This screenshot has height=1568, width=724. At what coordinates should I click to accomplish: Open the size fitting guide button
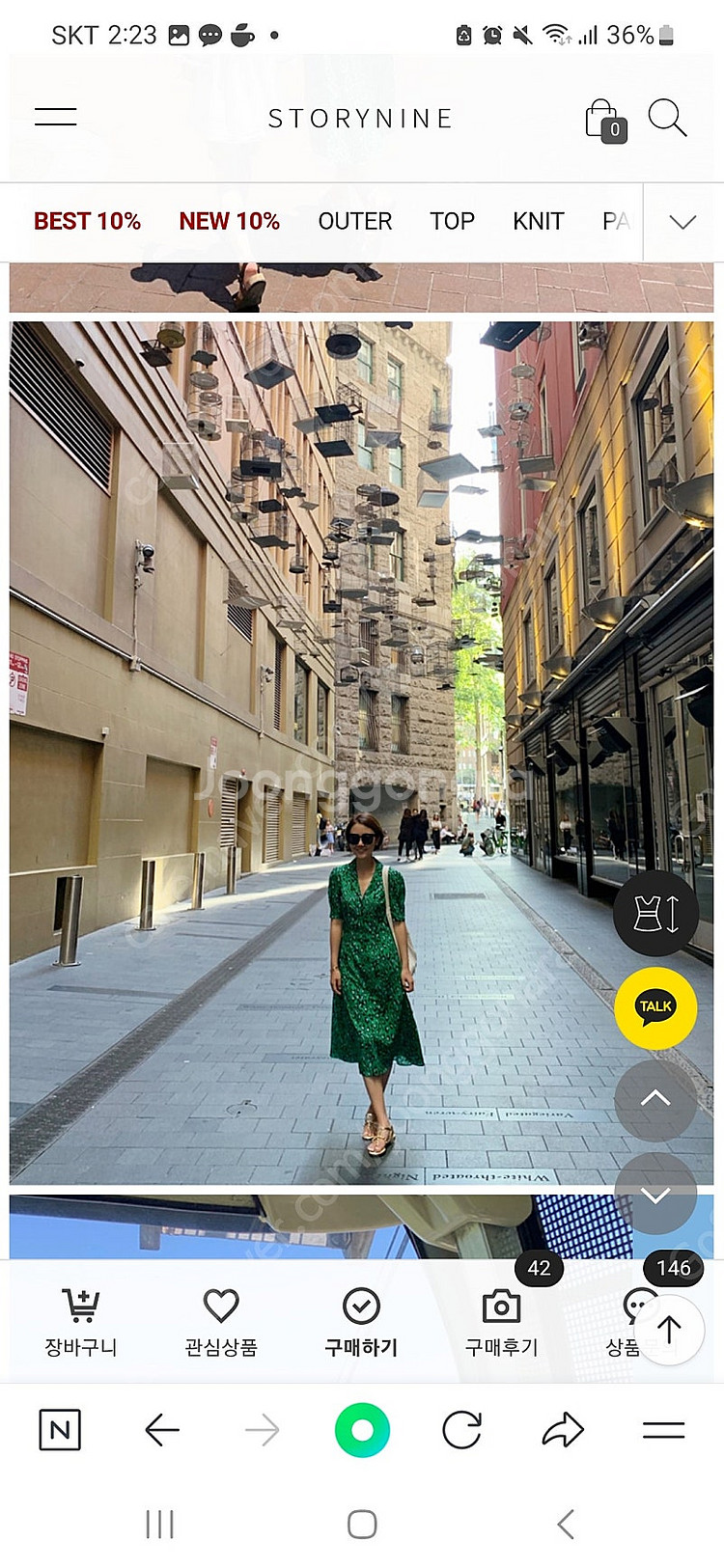[x=655, y=915]
